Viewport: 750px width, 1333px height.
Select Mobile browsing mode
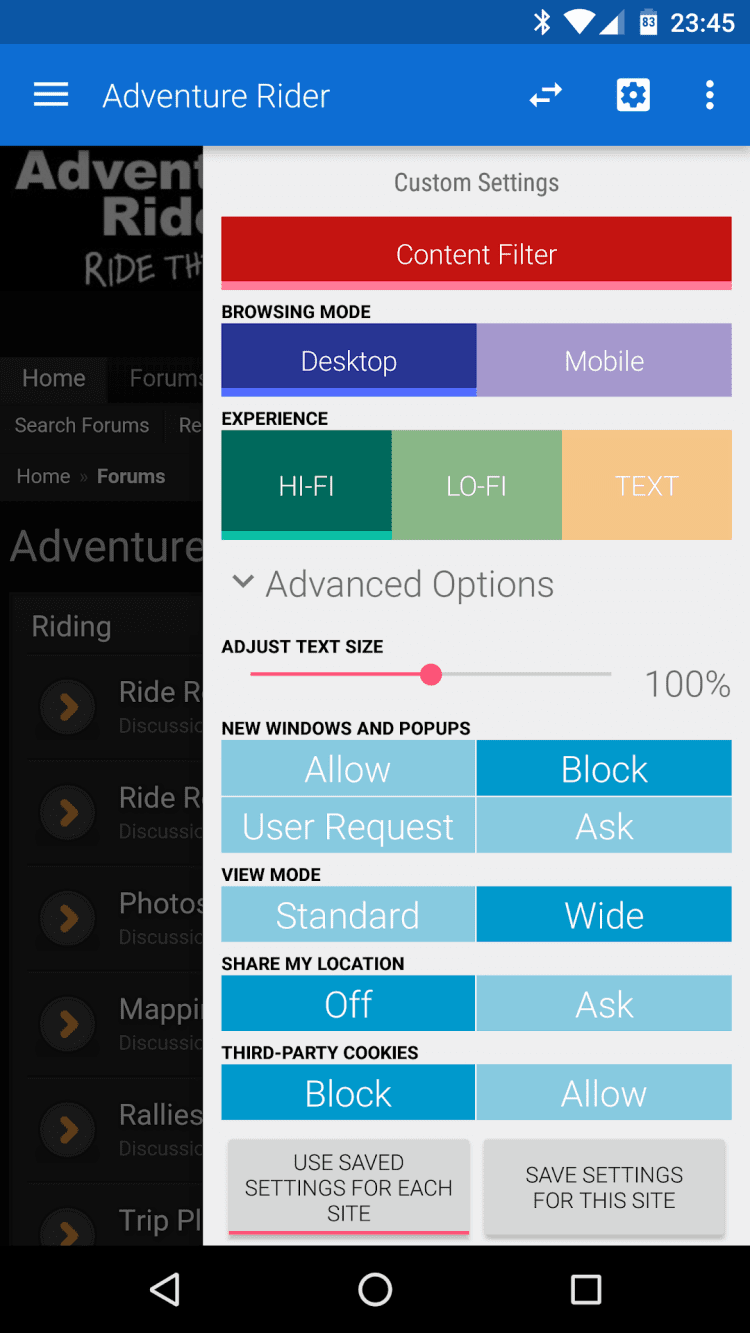(604, 360)
